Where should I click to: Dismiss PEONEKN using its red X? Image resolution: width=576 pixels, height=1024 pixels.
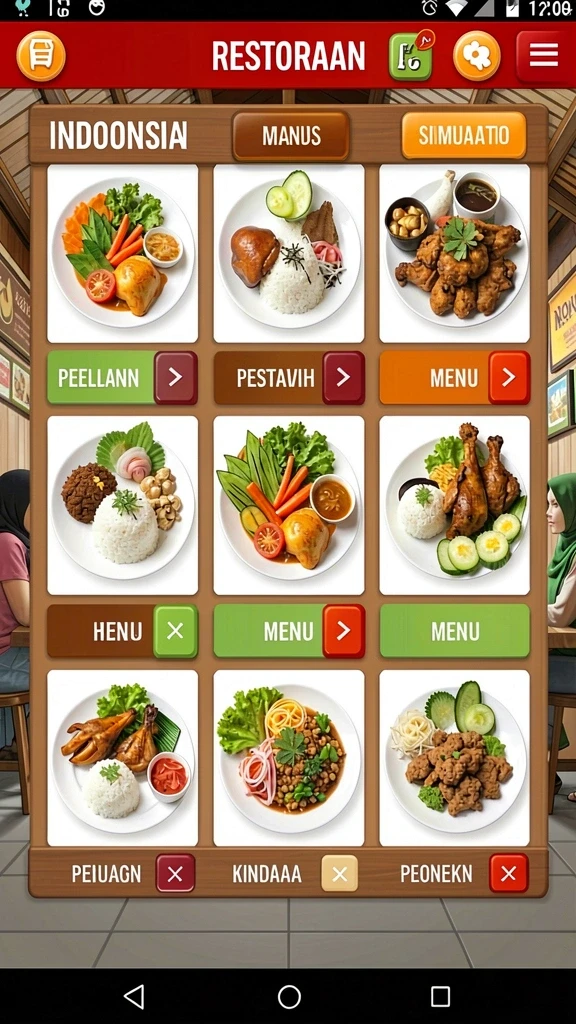point(509,873)
